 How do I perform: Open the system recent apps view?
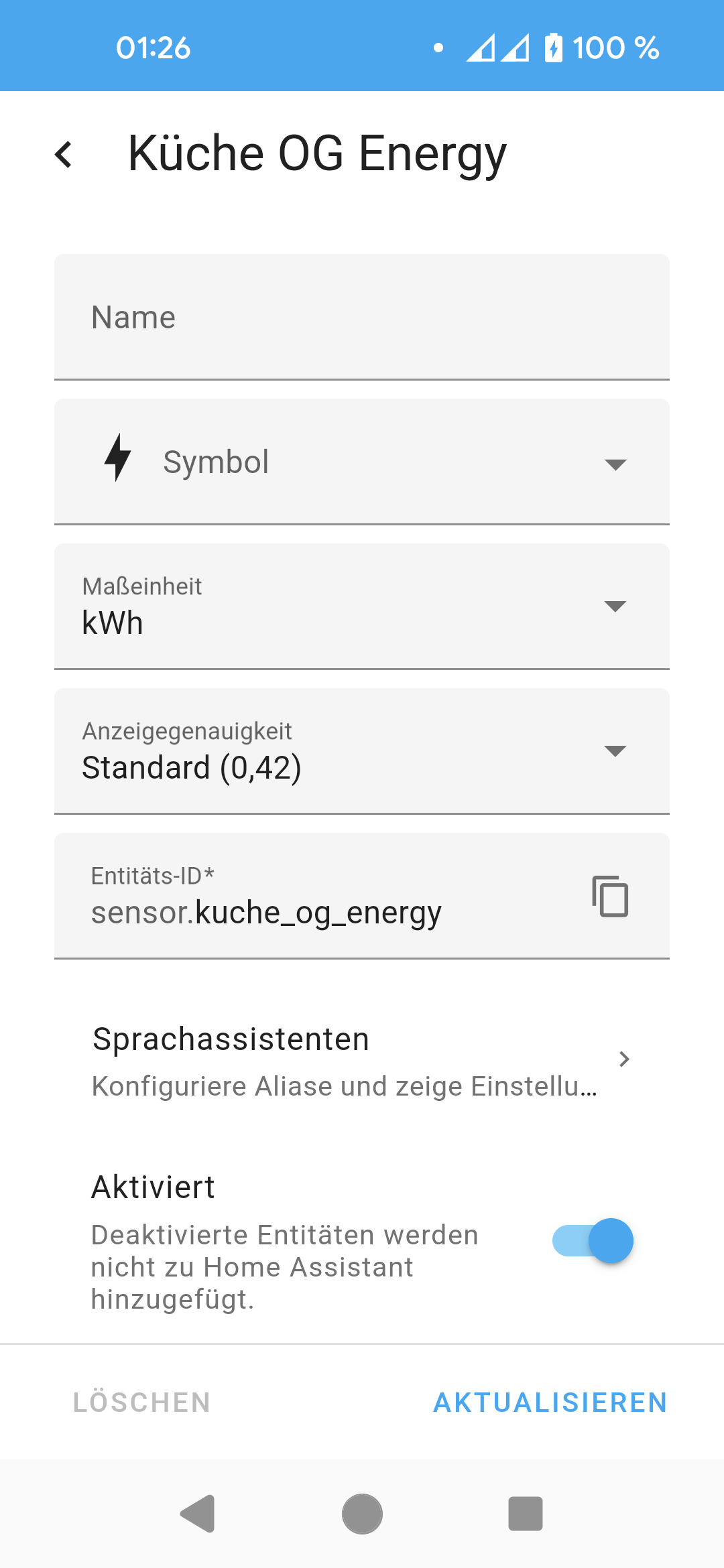526,1514
